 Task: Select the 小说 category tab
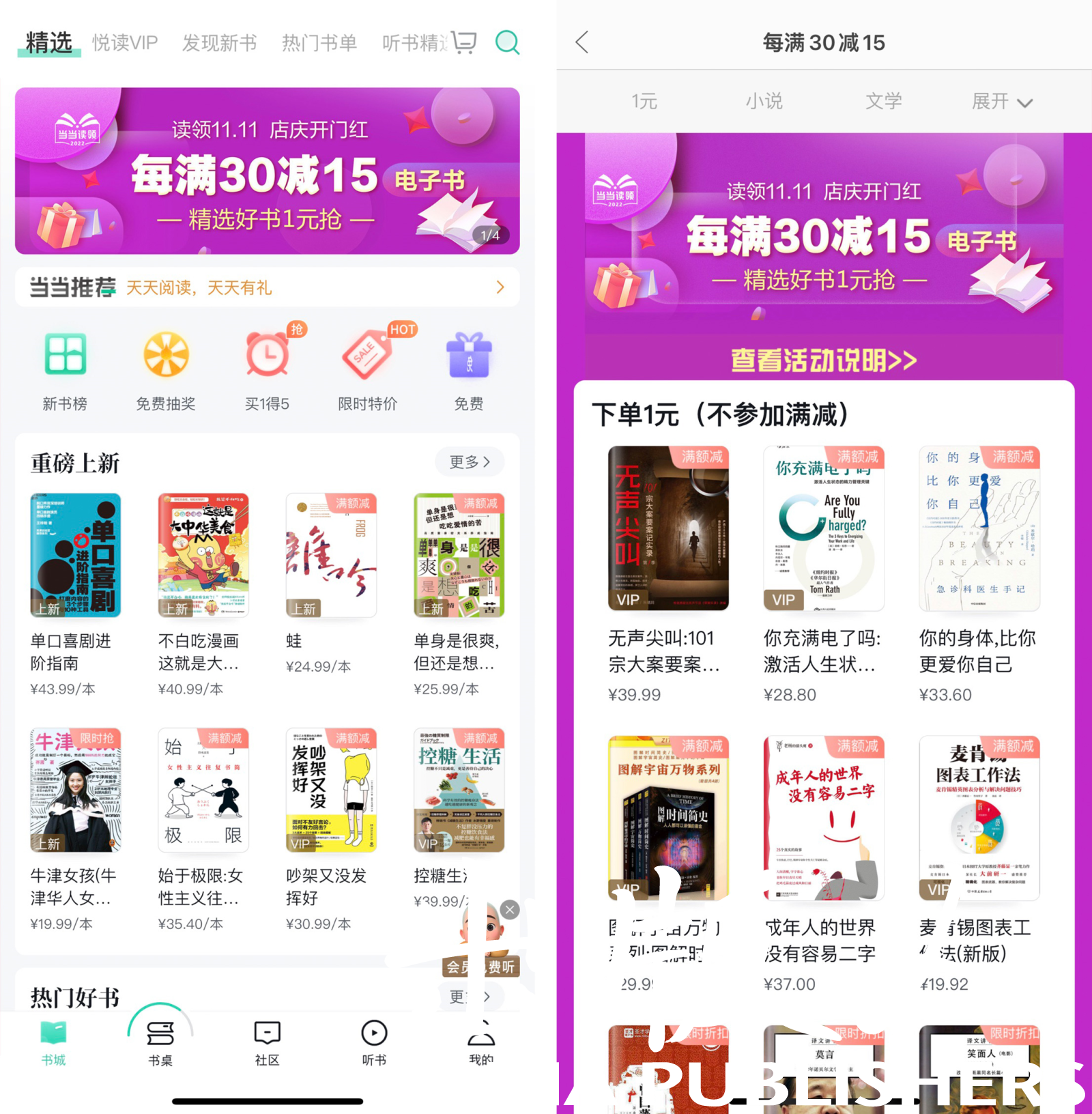coord(764,102)
